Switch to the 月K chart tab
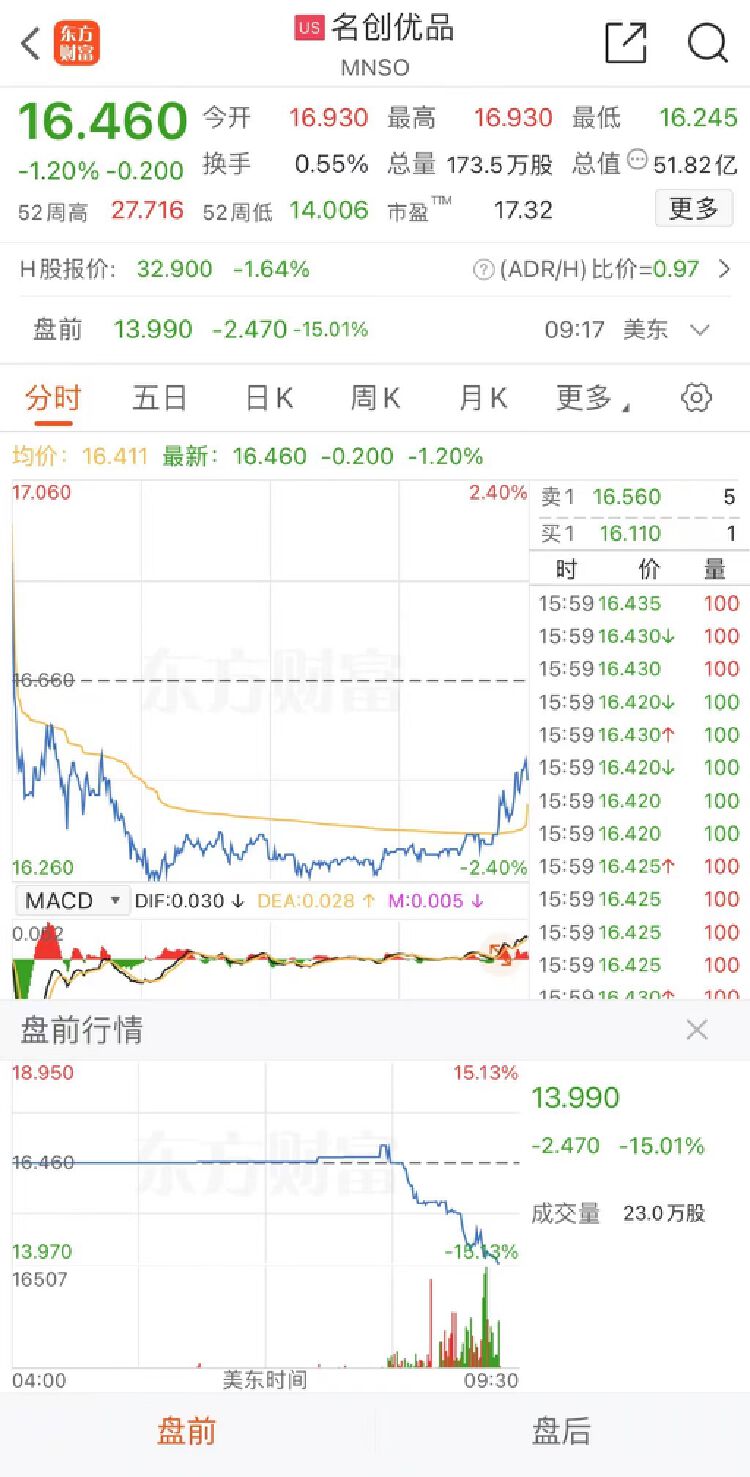The width and height of the screenshot is (750, 1477). click(x=483, y=398)
